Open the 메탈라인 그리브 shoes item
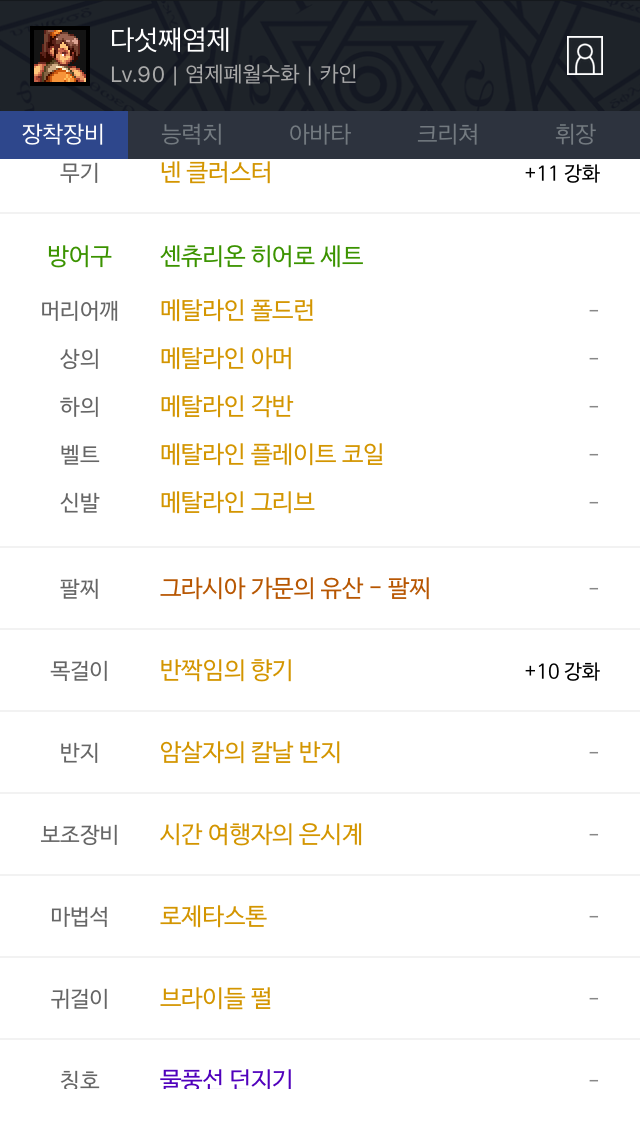The image size is (640, 1136). click(237, 501)
